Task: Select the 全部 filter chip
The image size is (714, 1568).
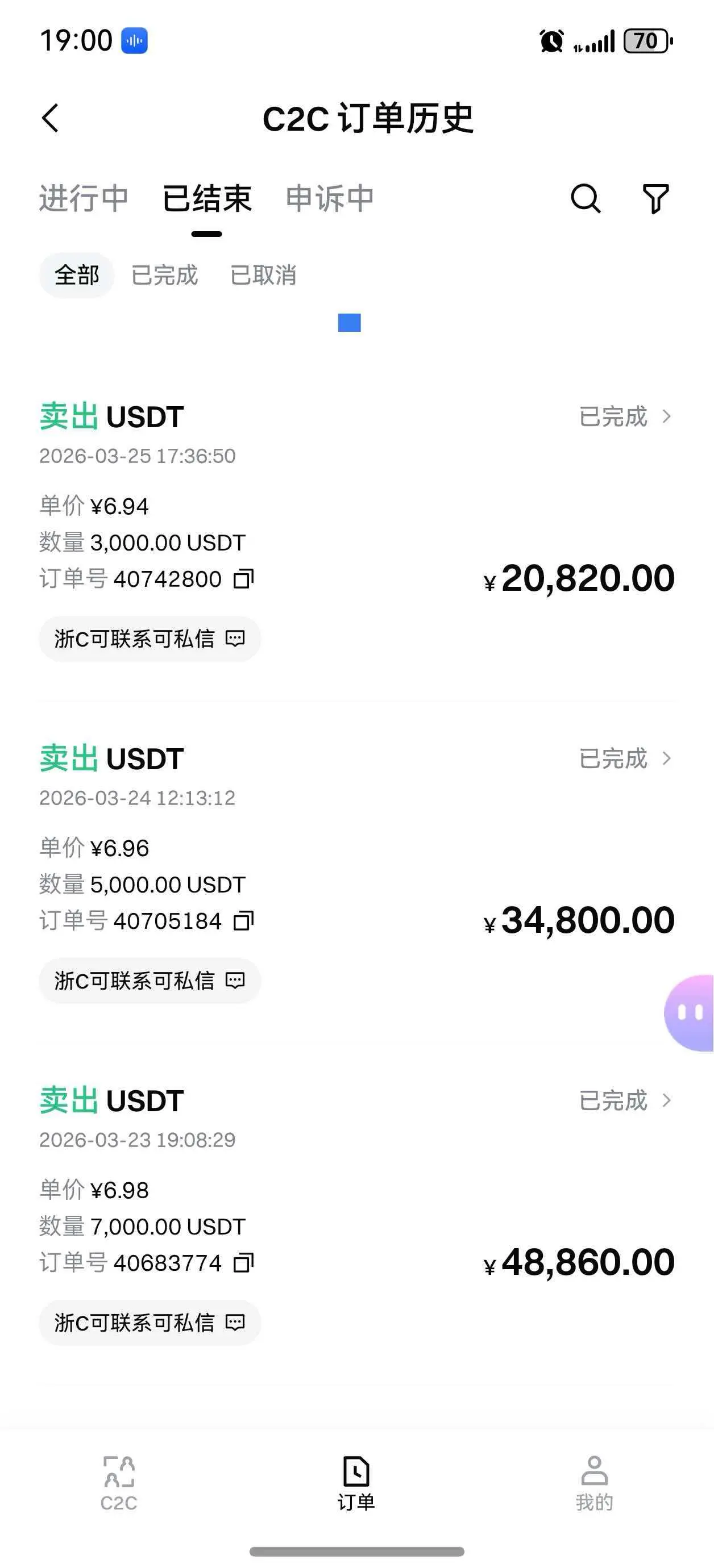Action: click(x=77, y=275)
